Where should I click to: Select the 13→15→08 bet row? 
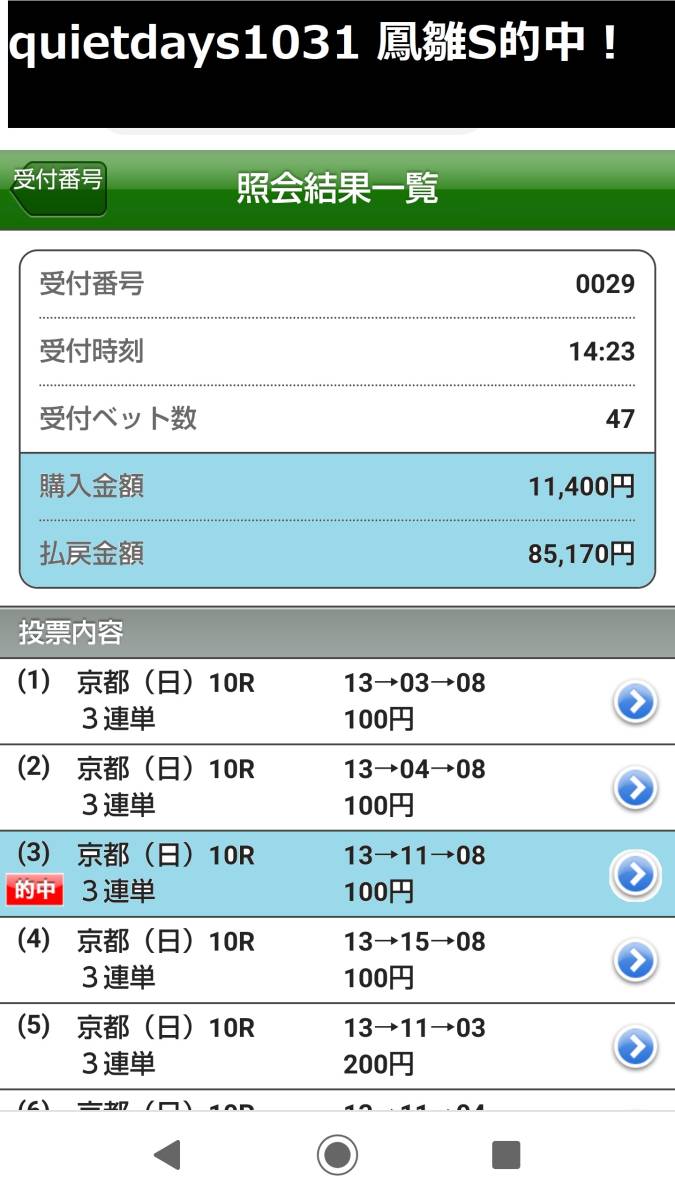click(634, 961)
